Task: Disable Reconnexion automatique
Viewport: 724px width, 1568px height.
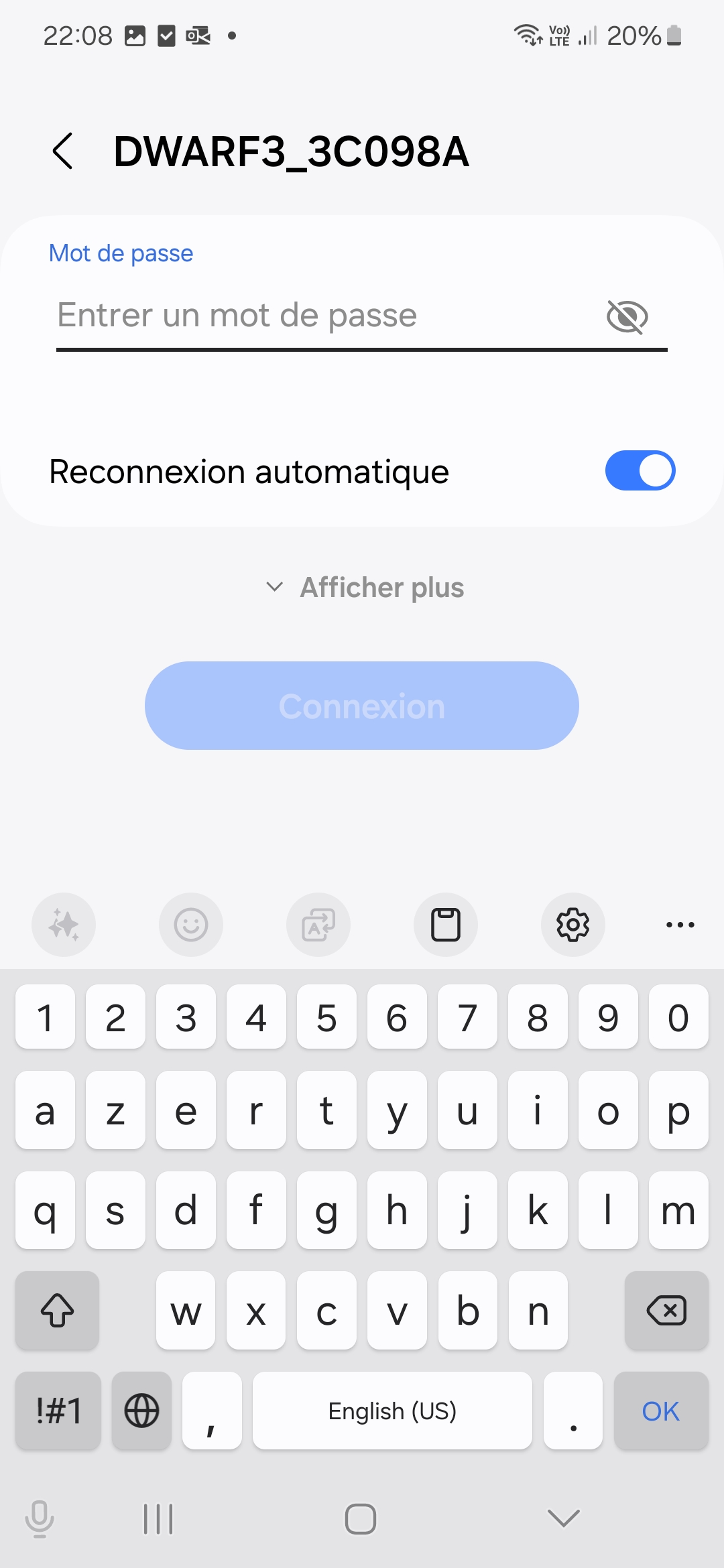Action: [x=640, y=470]
